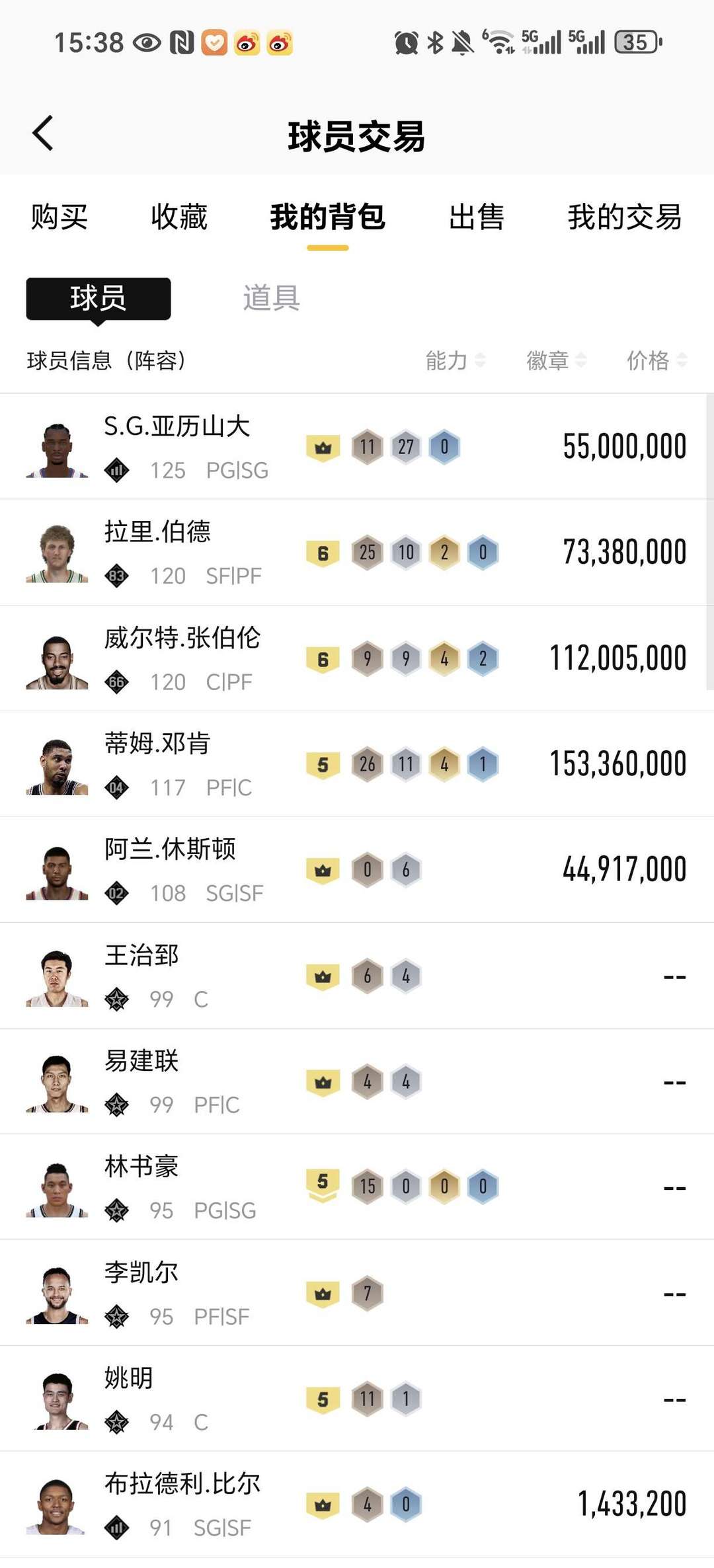Select player 易建联
714x1568 pixels.
pos(141,1061)
